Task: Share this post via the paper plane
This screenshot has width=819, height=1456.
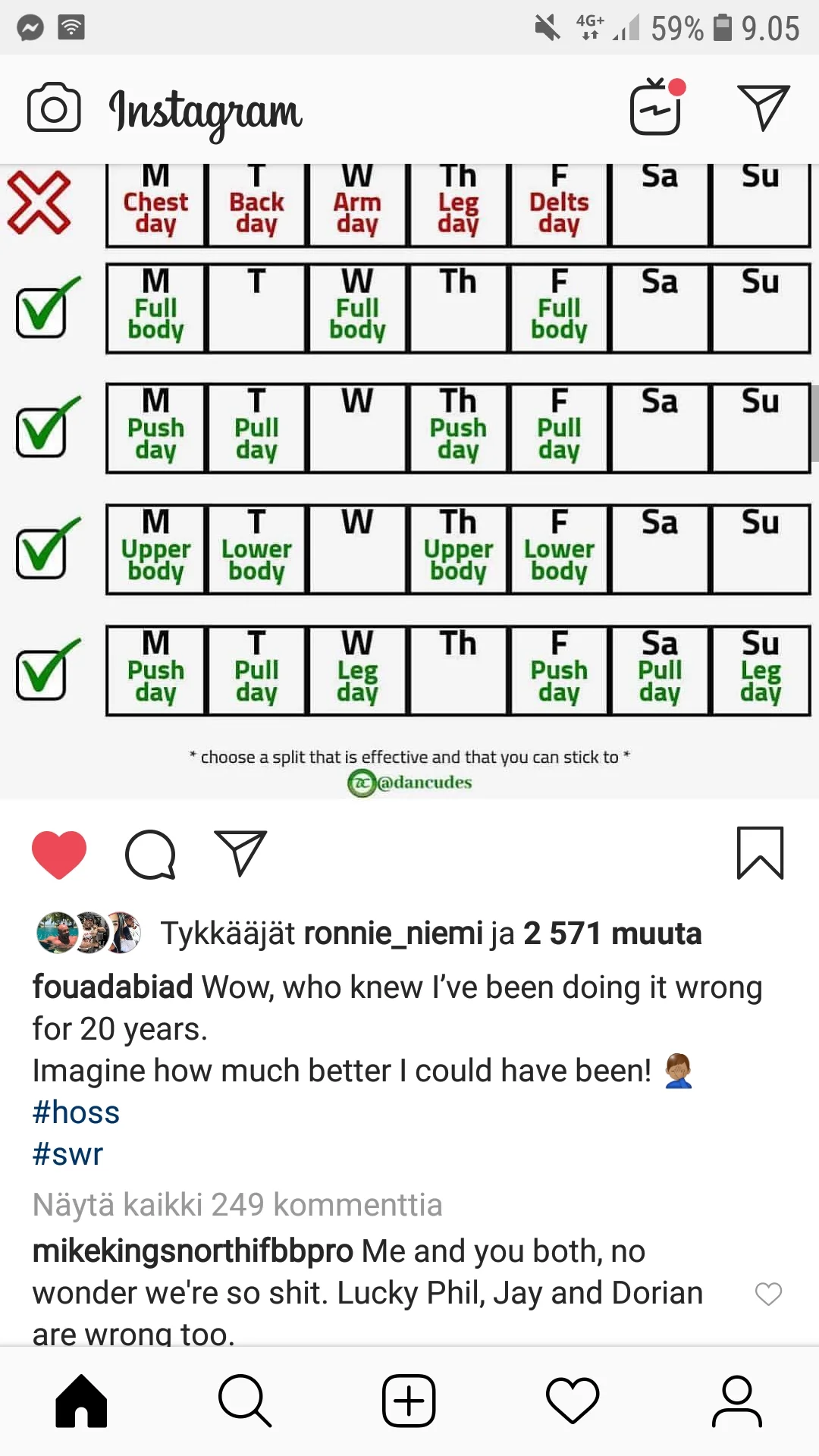Action: point(240,854)
